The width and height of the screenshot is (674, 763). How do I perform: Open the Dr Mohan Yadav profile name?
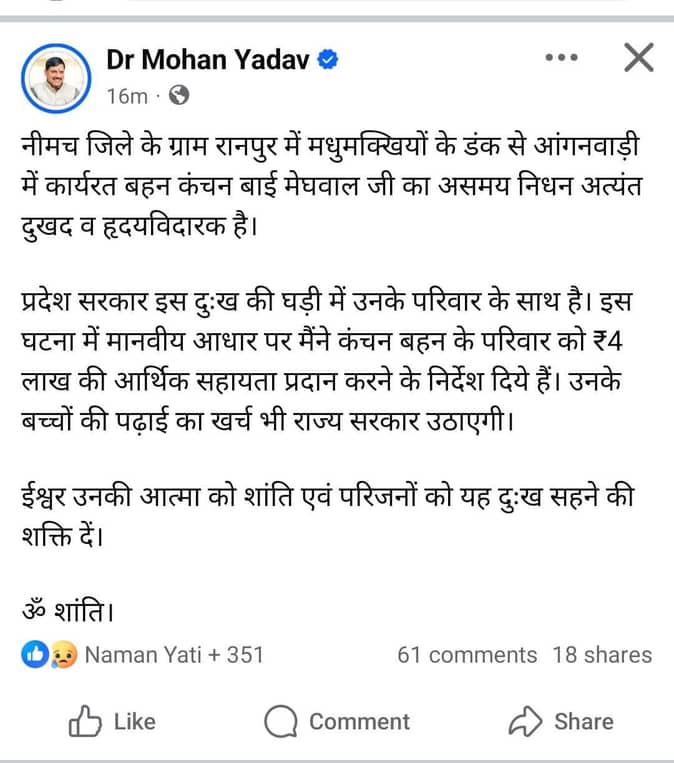tap(209, 59)
